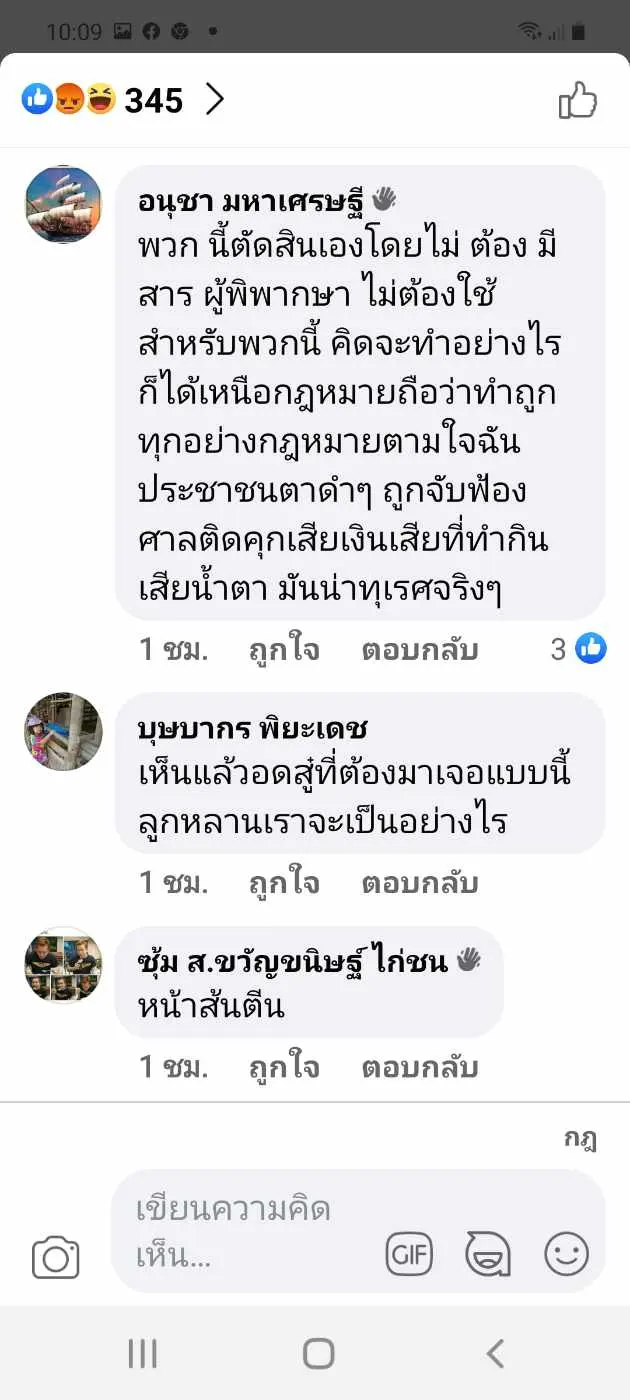View the 3 reactions on อนุชา's comment
630x1400 pixels.
[579, 649]
